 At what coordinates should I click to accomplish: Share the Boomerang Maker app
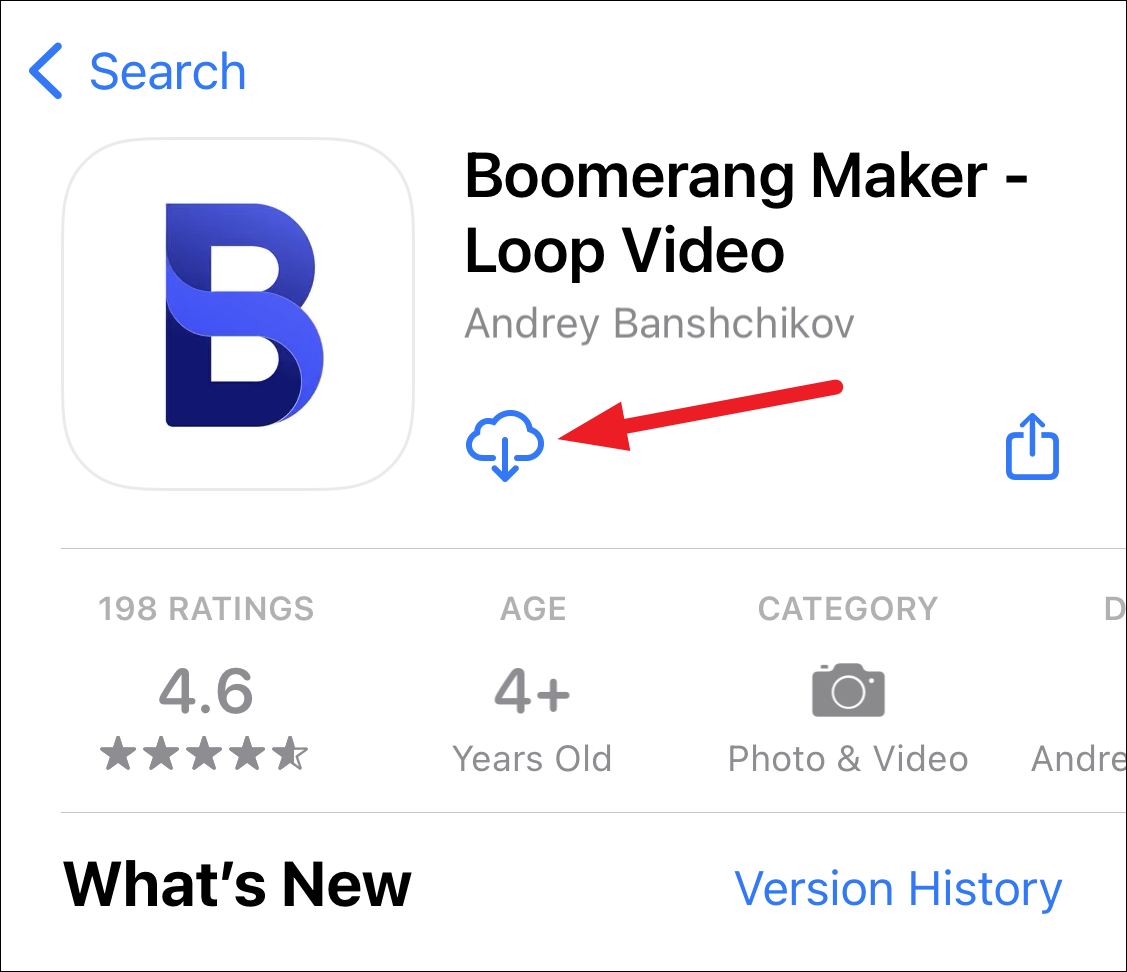1031,446
